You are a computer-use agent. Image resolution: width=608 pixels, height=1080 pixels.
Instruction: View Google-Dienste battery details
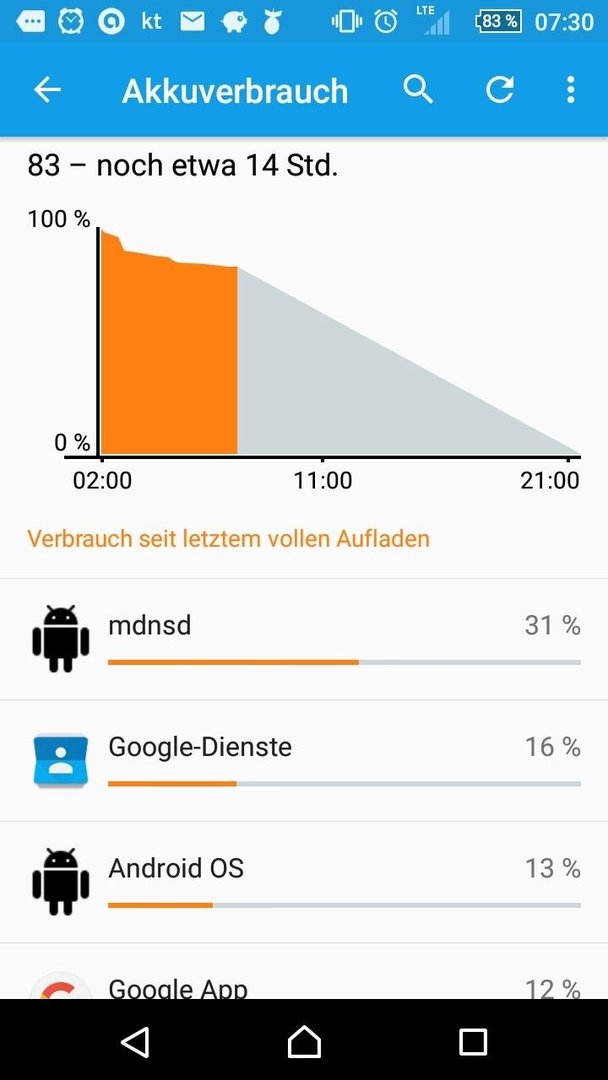(x=304, y=761)
